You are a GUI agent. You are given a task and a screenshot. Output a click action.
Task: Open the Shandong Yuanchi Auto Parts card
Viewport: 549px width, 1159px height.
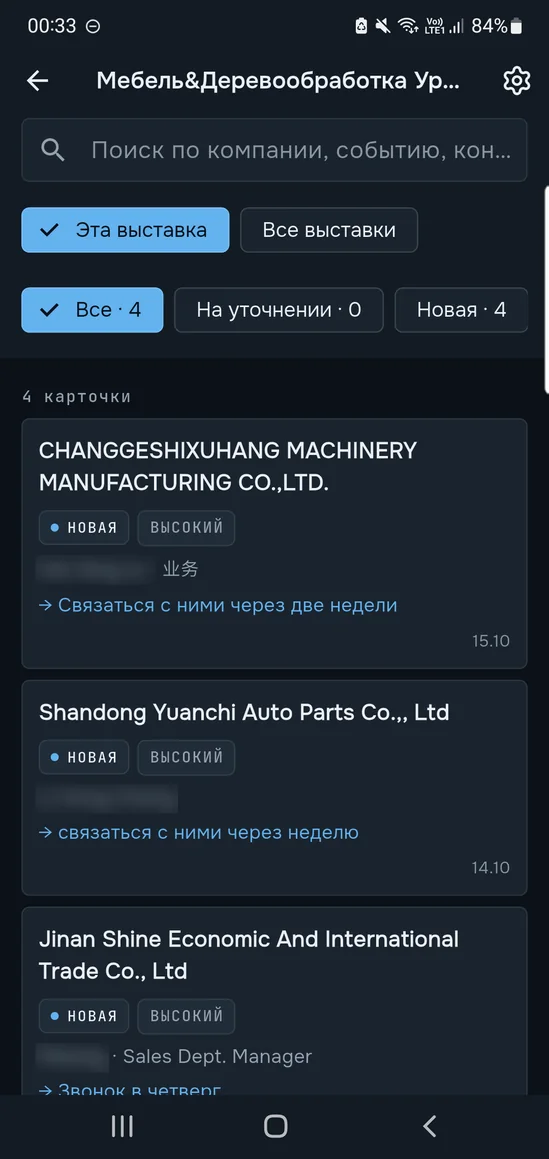click(x=274, y=788)
